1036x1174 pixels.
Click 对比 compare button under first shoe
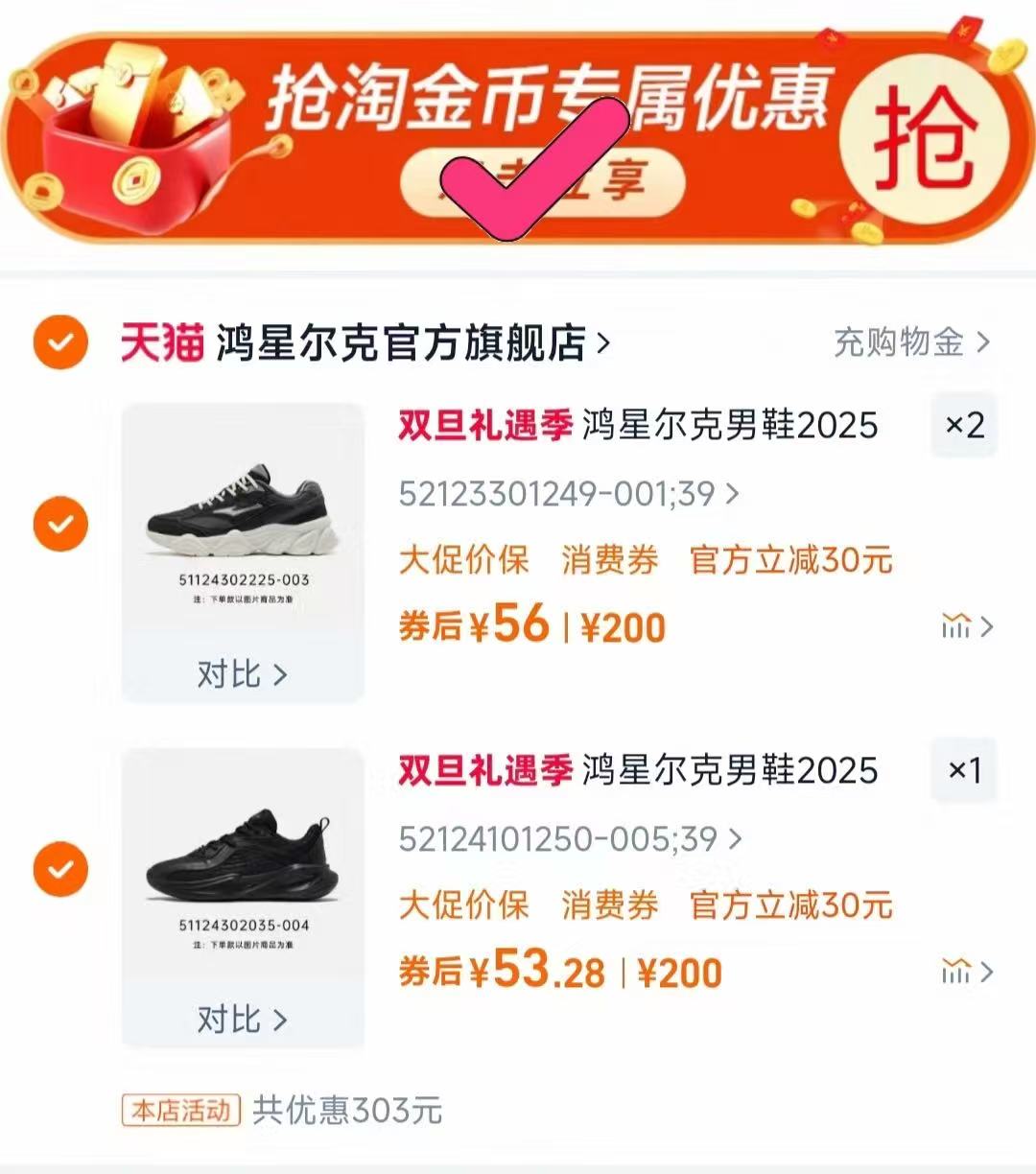[244, 674]
